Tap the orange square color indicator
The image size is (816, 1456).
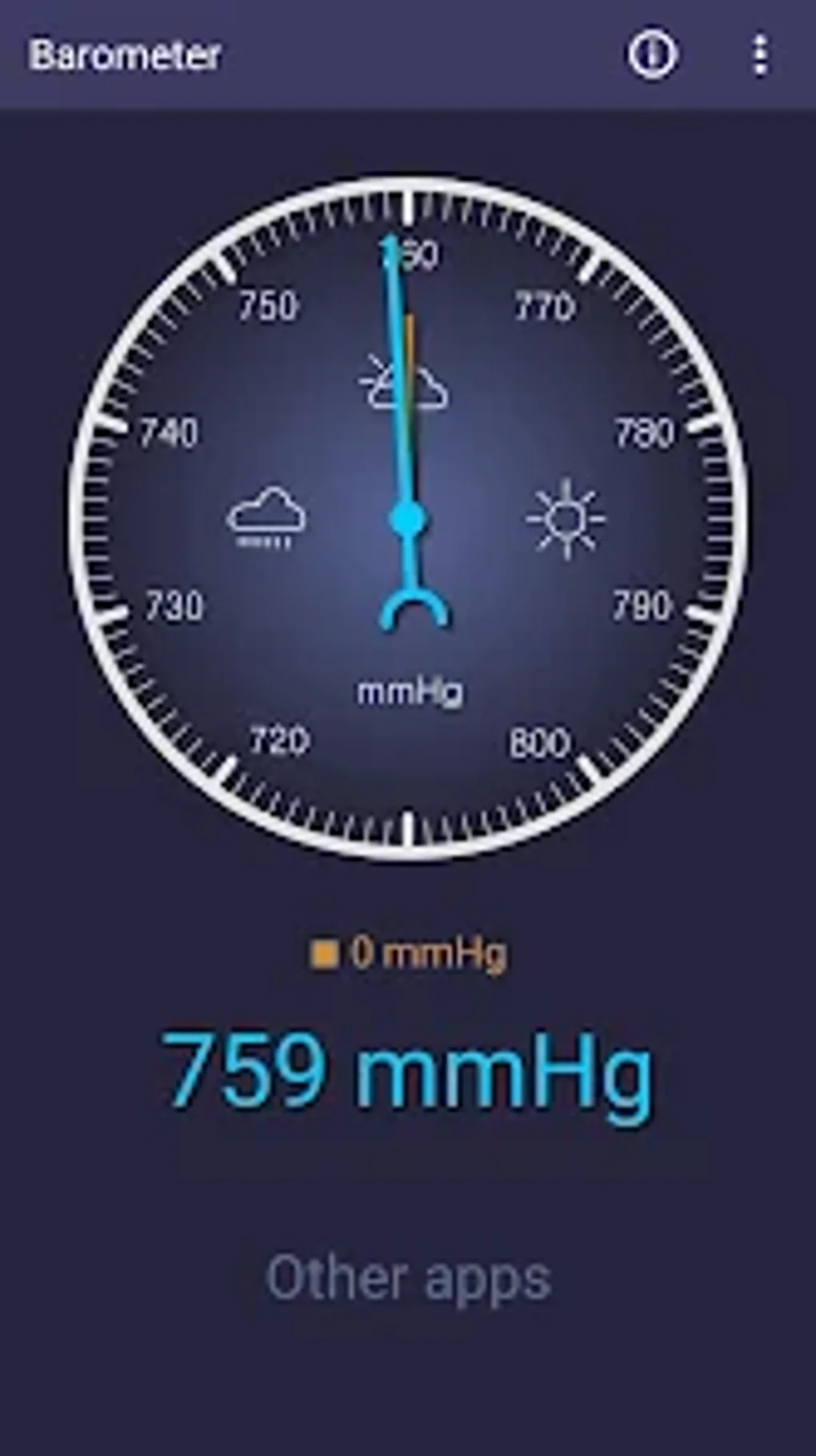tap(325, 953)
